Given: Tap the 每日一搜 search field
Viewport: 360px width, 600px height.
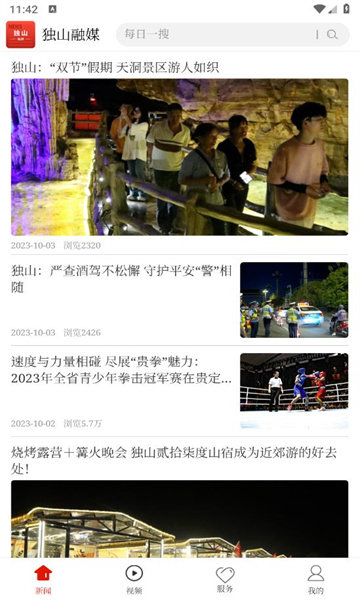Looking at the screenshot, I should coord(232,34).
